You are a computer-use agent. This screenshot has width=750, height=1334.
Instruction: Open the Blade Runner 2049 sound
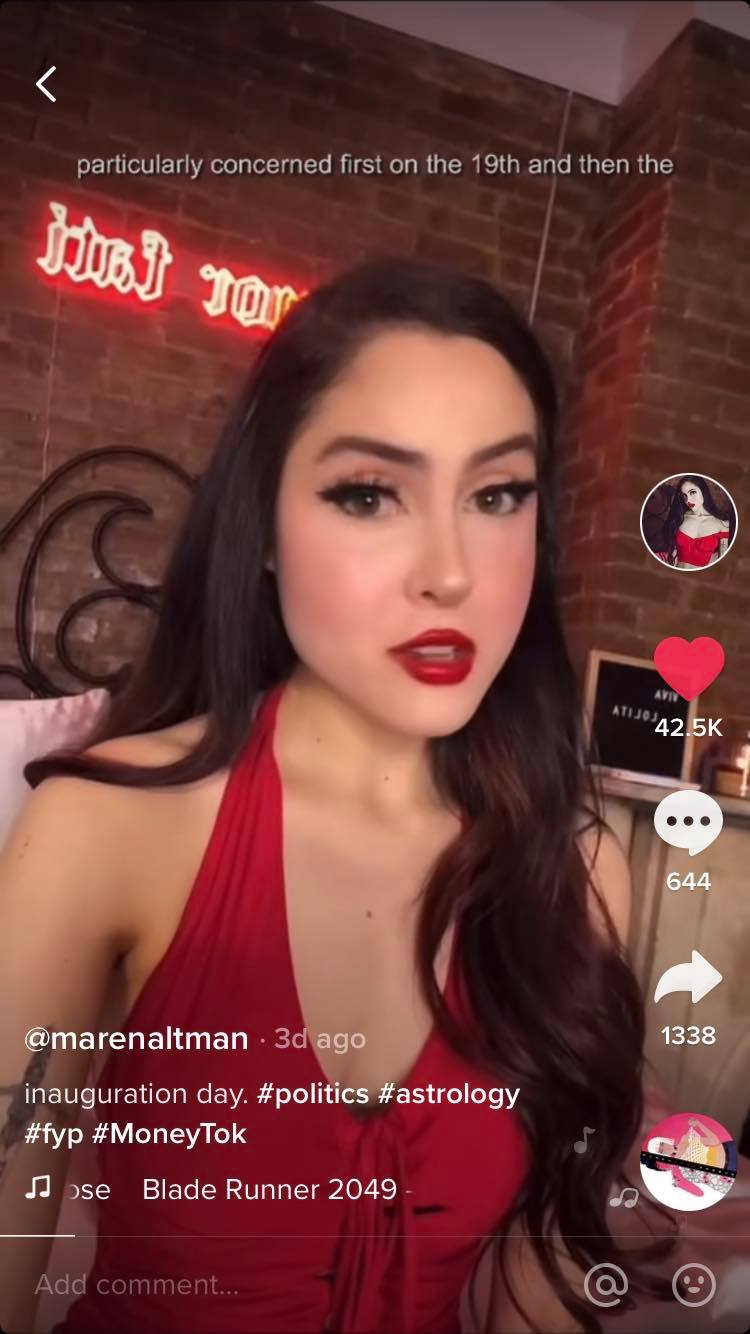[268, 1189]
